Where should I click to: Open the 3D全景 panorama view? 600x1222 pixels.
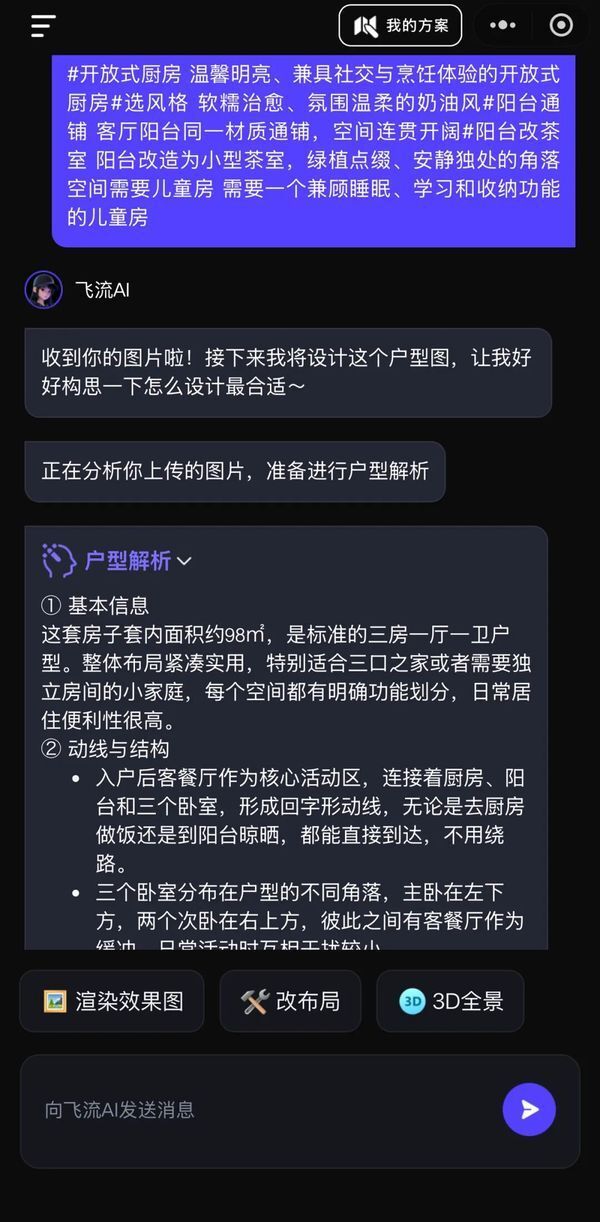[x=450, y=1001]
